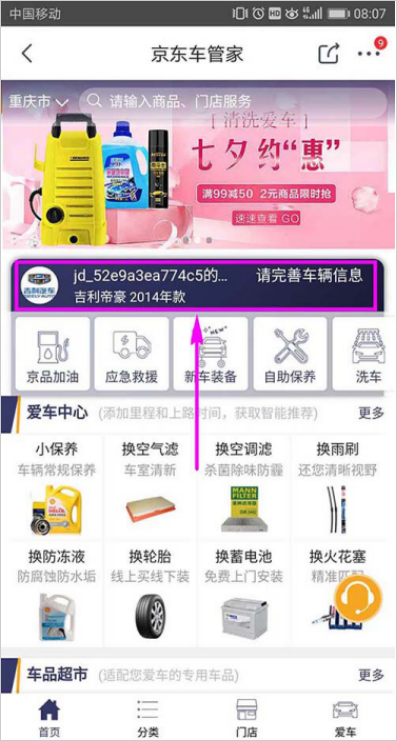Image resolution: width=397 pixels, height=741 pixels.
Task: Open the three-dot overflow menu
Action: tap(369, 53)
